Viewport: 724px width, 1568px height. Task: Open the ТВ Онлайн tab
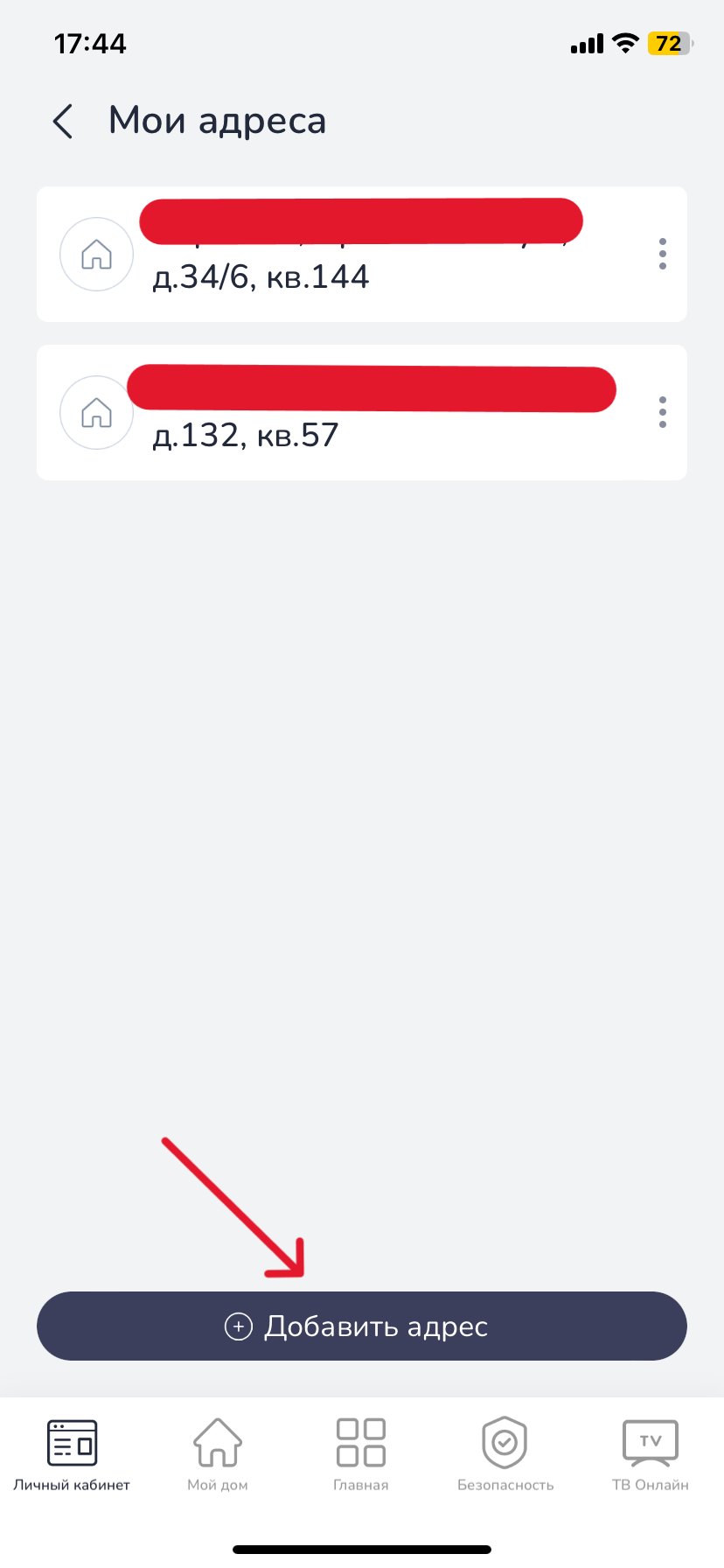click(651, 1455)
